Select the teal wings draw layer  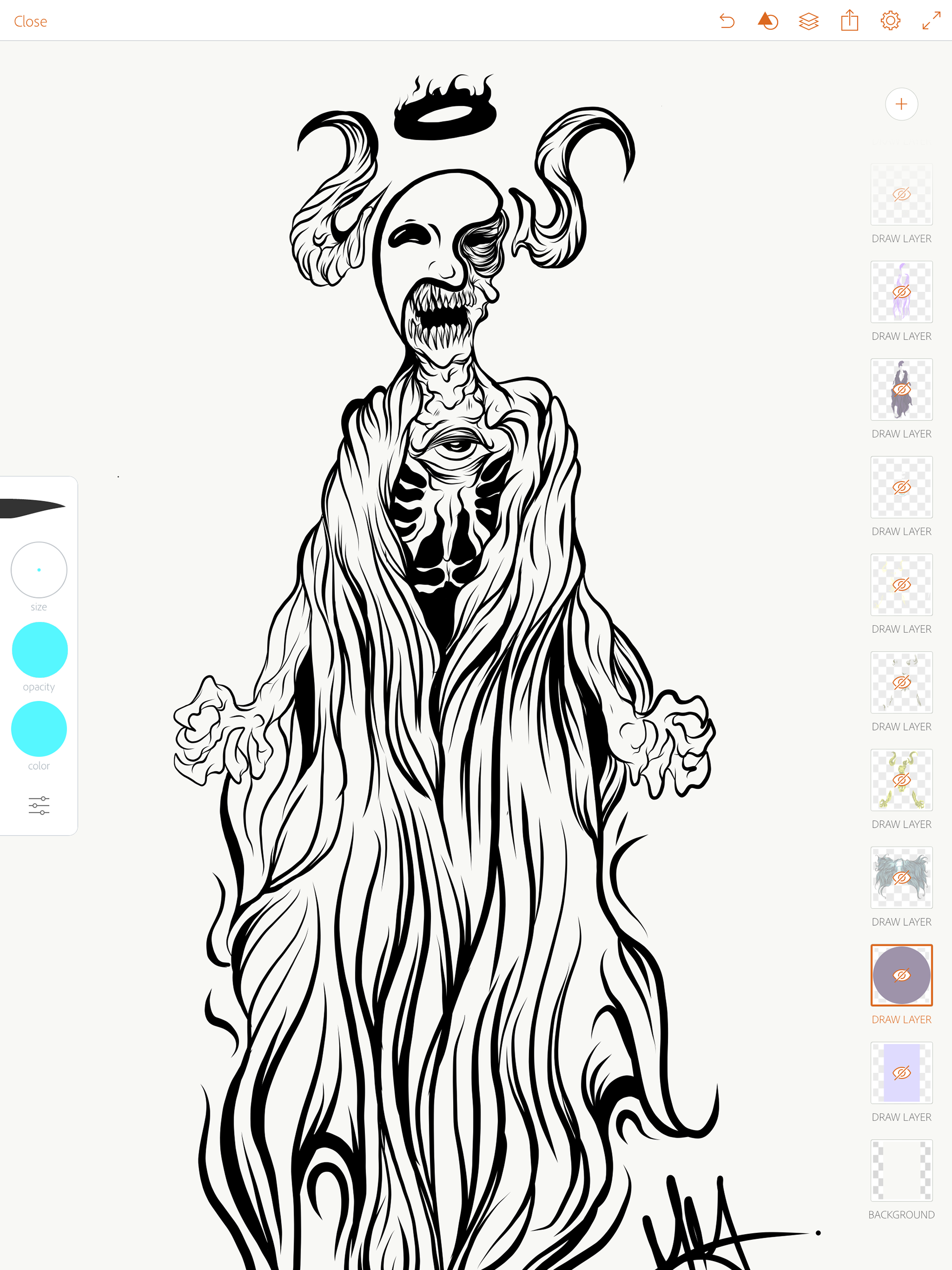tap(901, 877)
